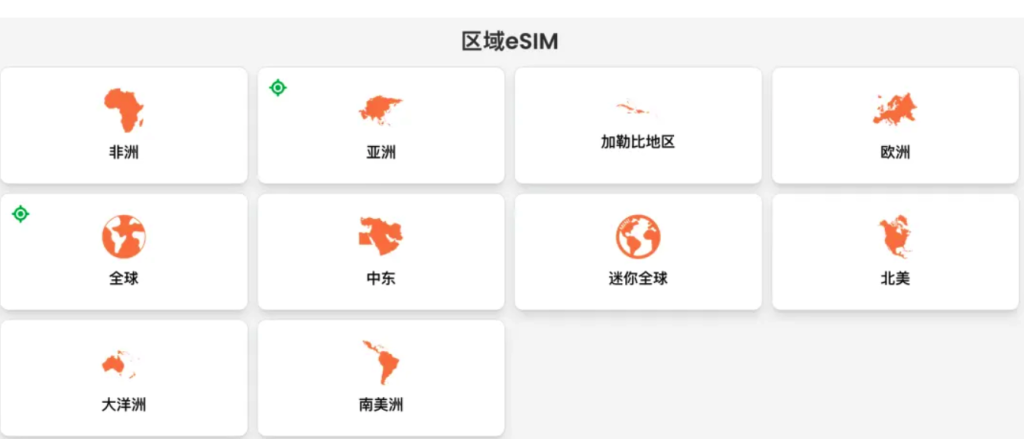The width and height of the screenshot is (1024, 439).
Task: Open the 大洋洲 eSIM card
Action: coord(124,378)
